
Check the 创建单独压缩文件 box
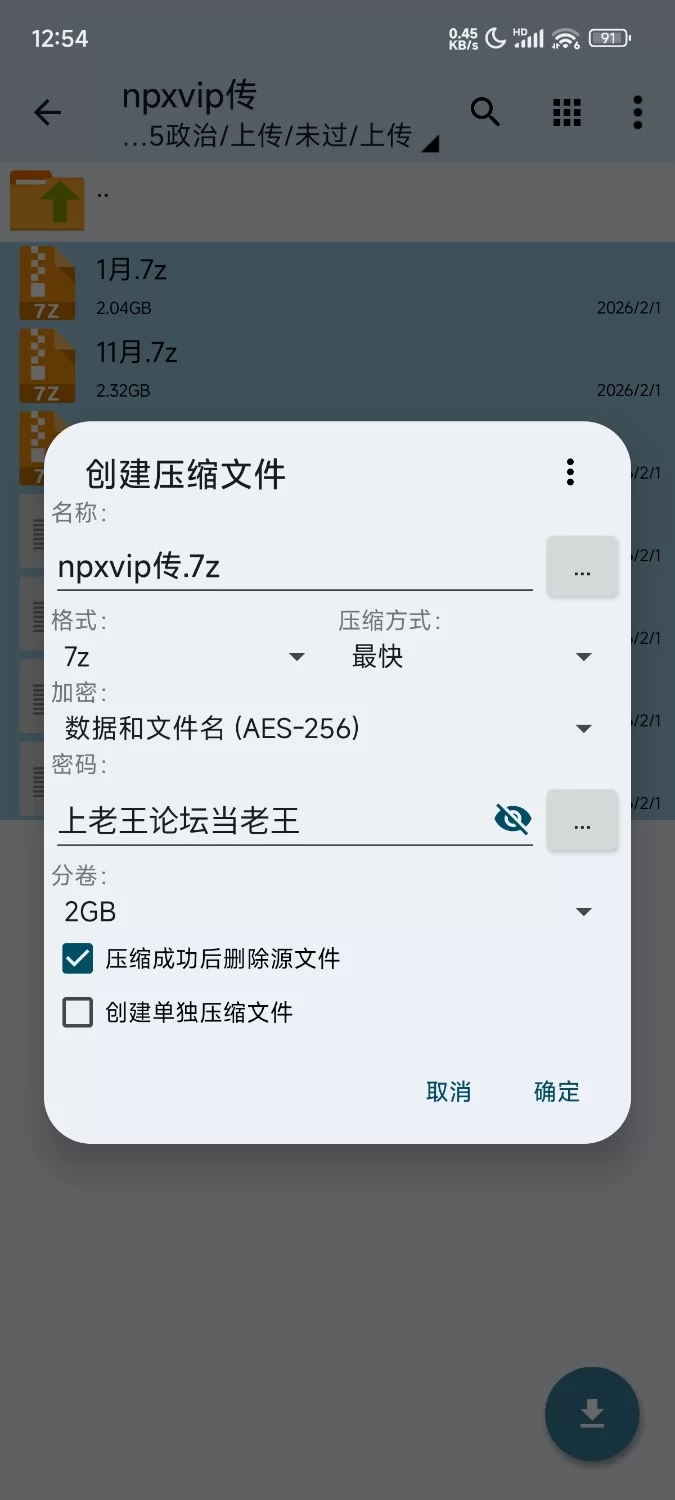point(78,1013)
